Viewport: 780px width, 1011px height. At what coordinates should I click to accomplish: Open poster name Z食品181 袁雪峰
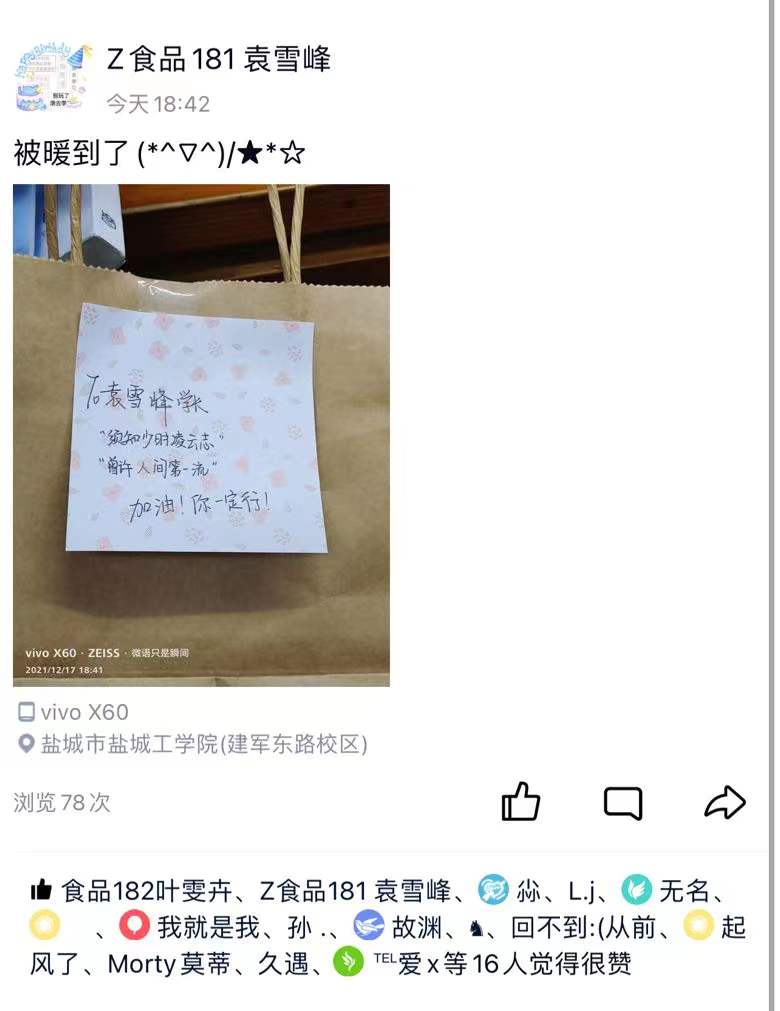[x=218, y=59]
